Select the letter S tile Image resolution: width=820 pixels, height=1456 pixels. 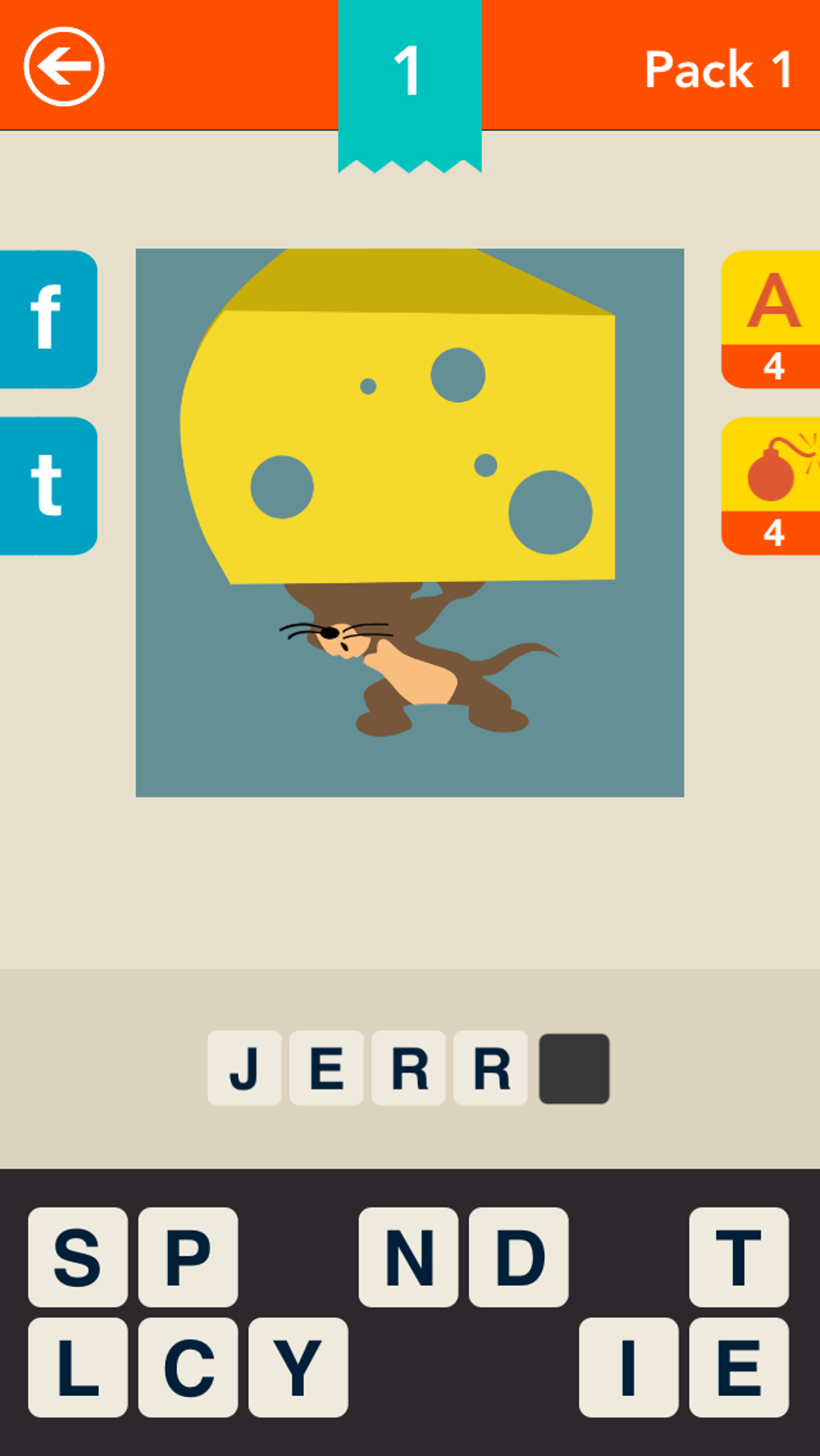pos(78,1257)
